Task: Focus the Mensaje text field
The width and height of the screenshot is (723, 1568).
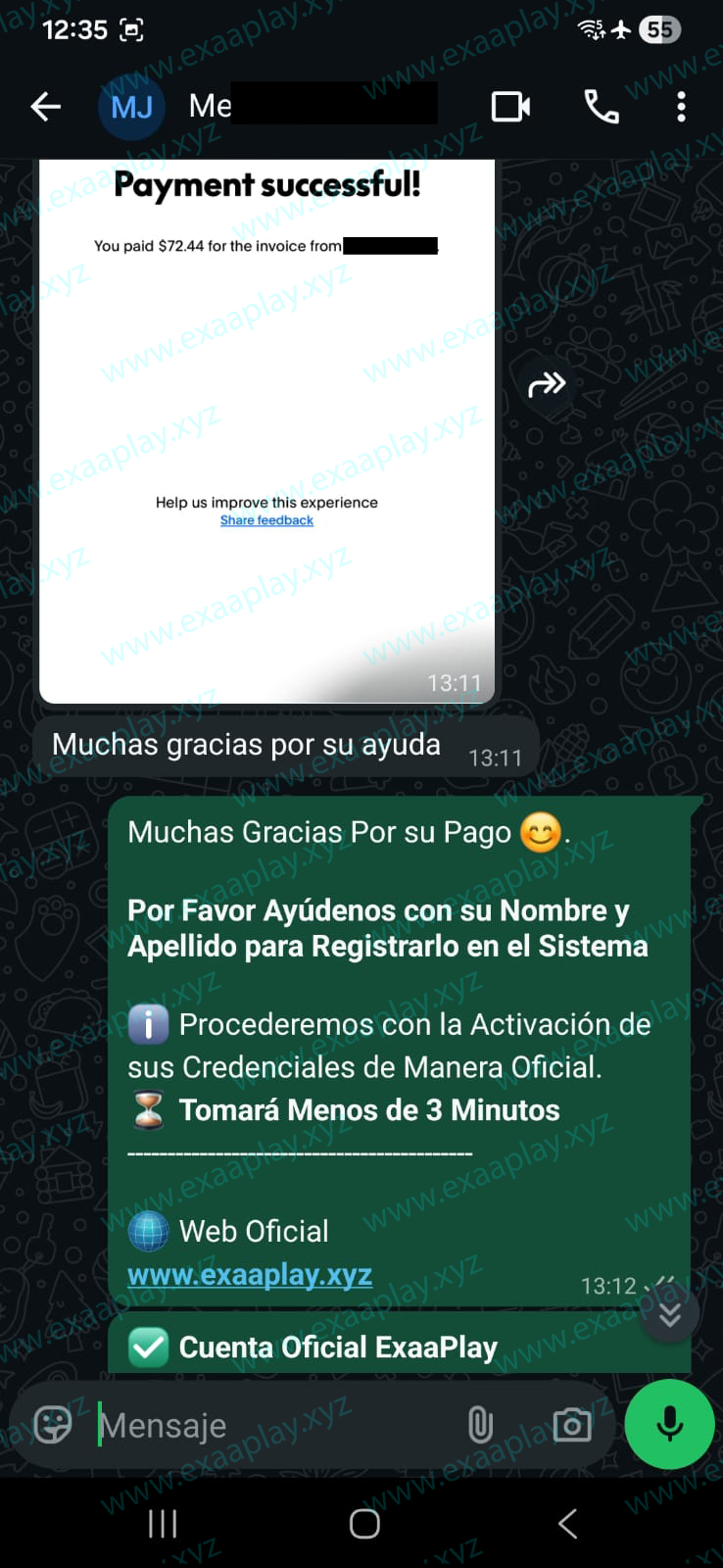Action: (x=274, y=1425)
